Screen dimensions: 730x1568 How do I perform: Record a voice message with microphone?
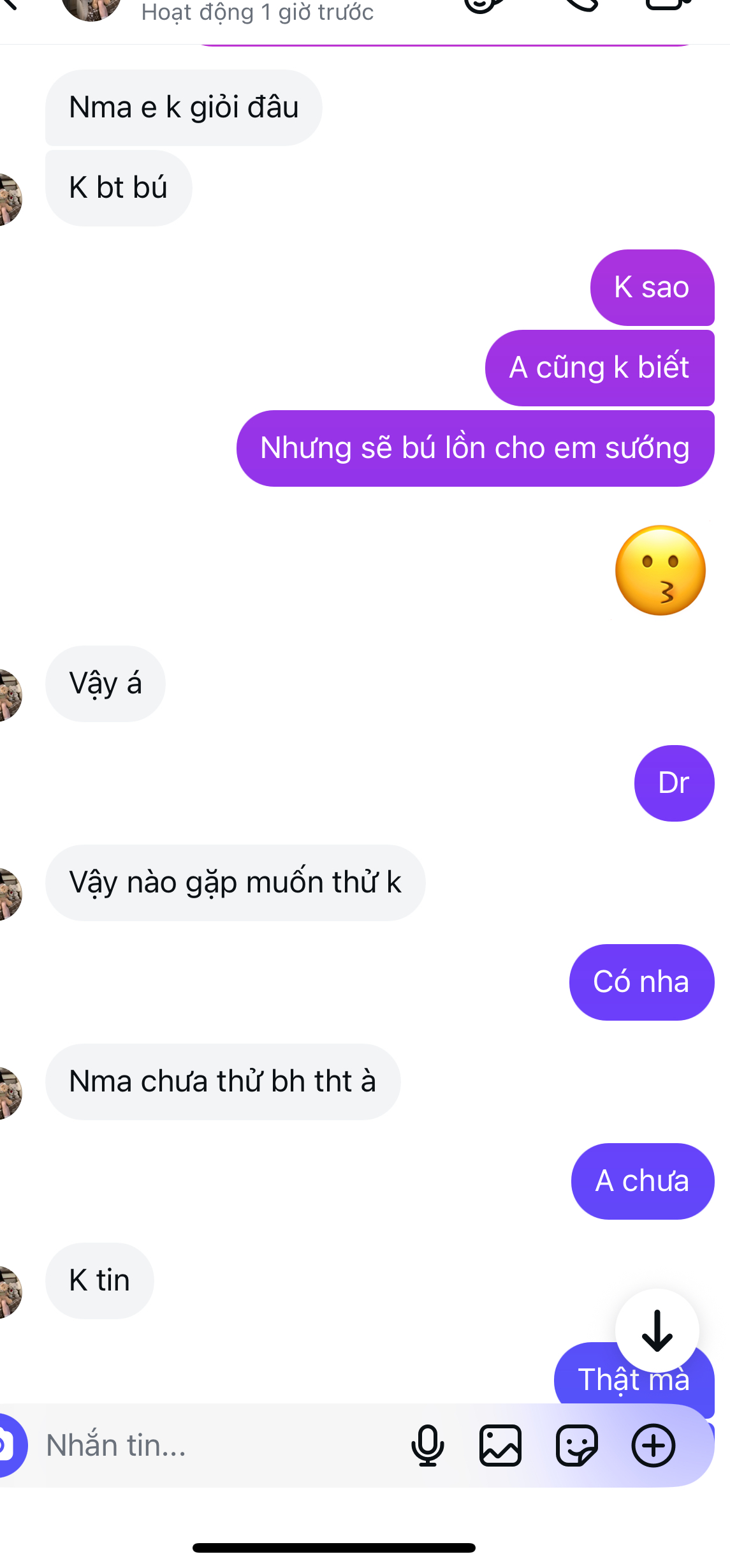tap(427, 1446)
